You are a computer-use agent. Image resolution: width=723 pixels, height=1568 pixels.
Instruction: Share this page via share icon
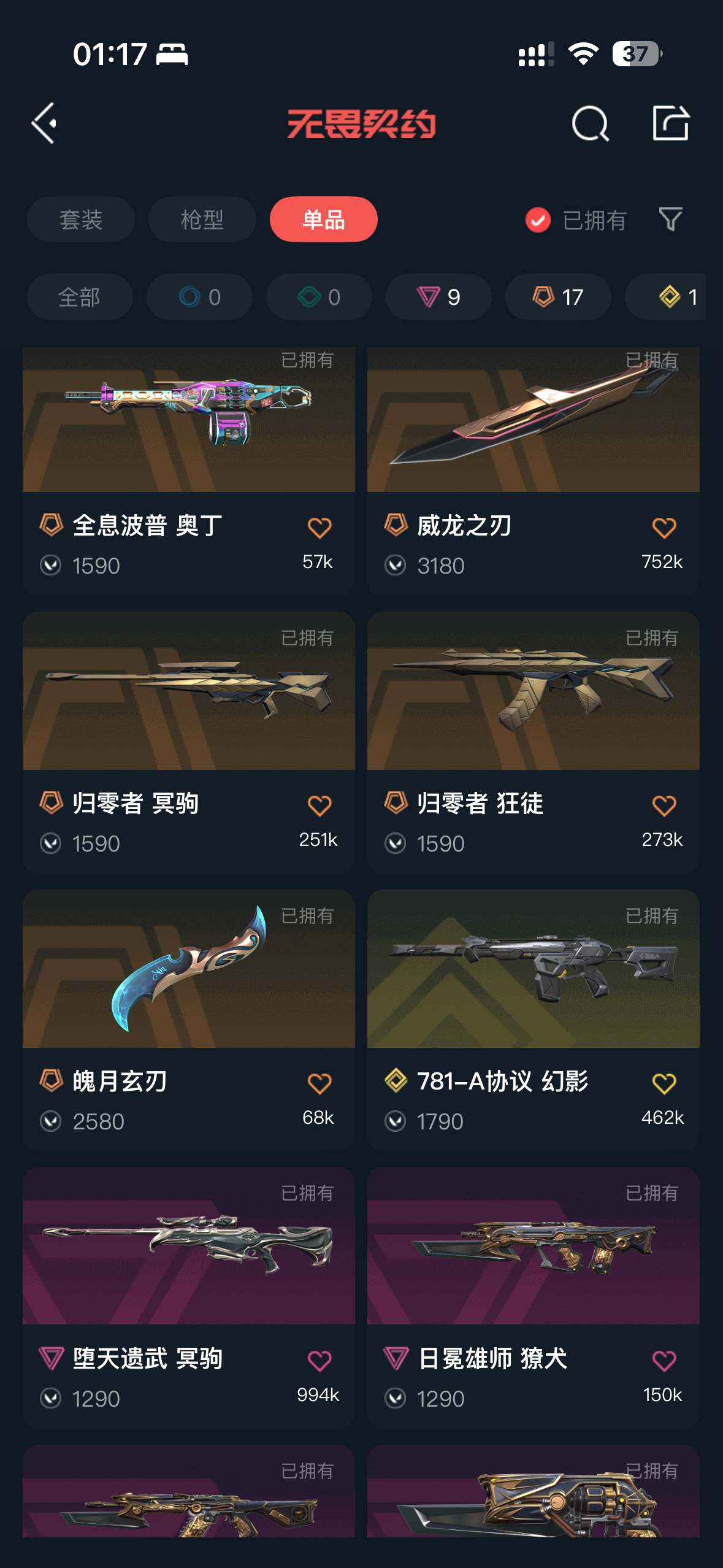pos(670,123)
